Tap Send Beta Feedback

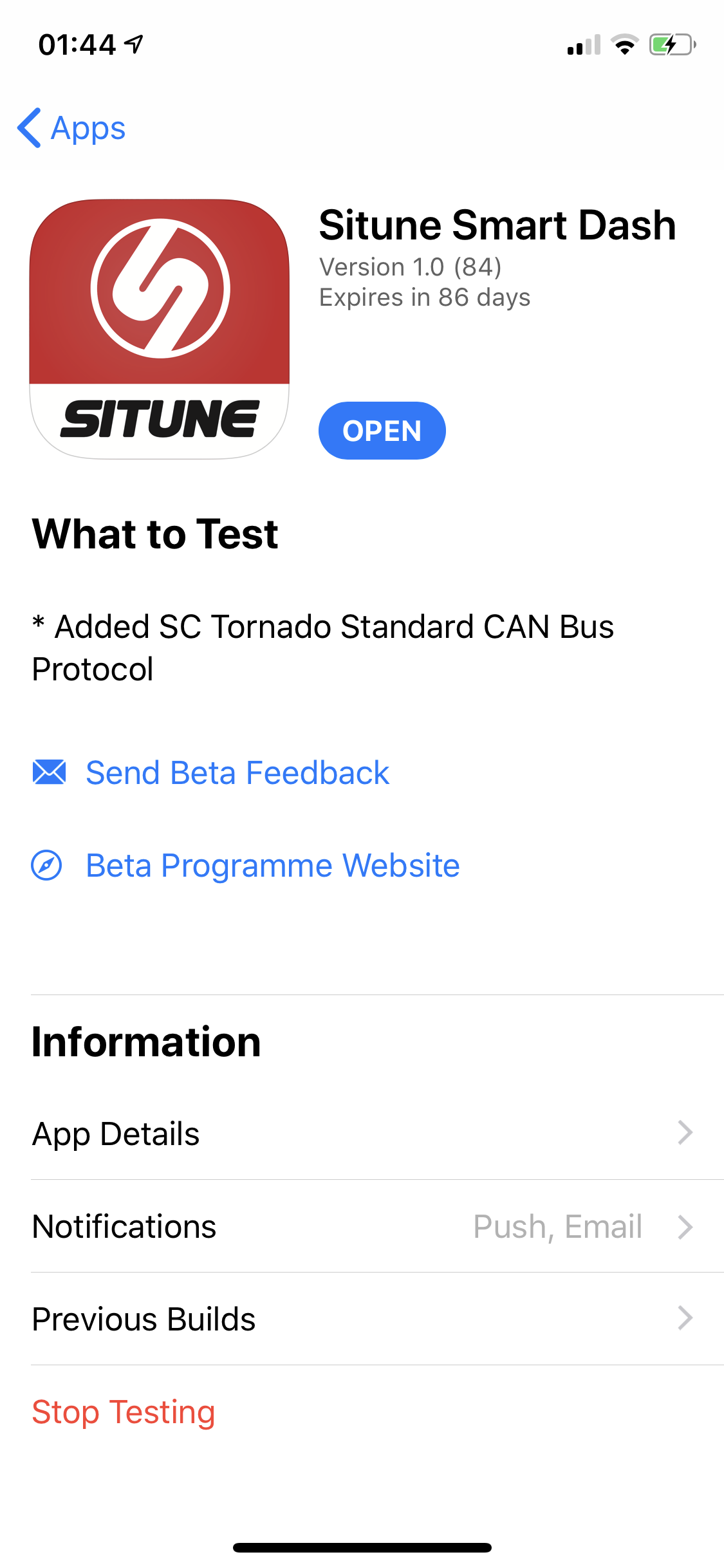coord(210,772)
